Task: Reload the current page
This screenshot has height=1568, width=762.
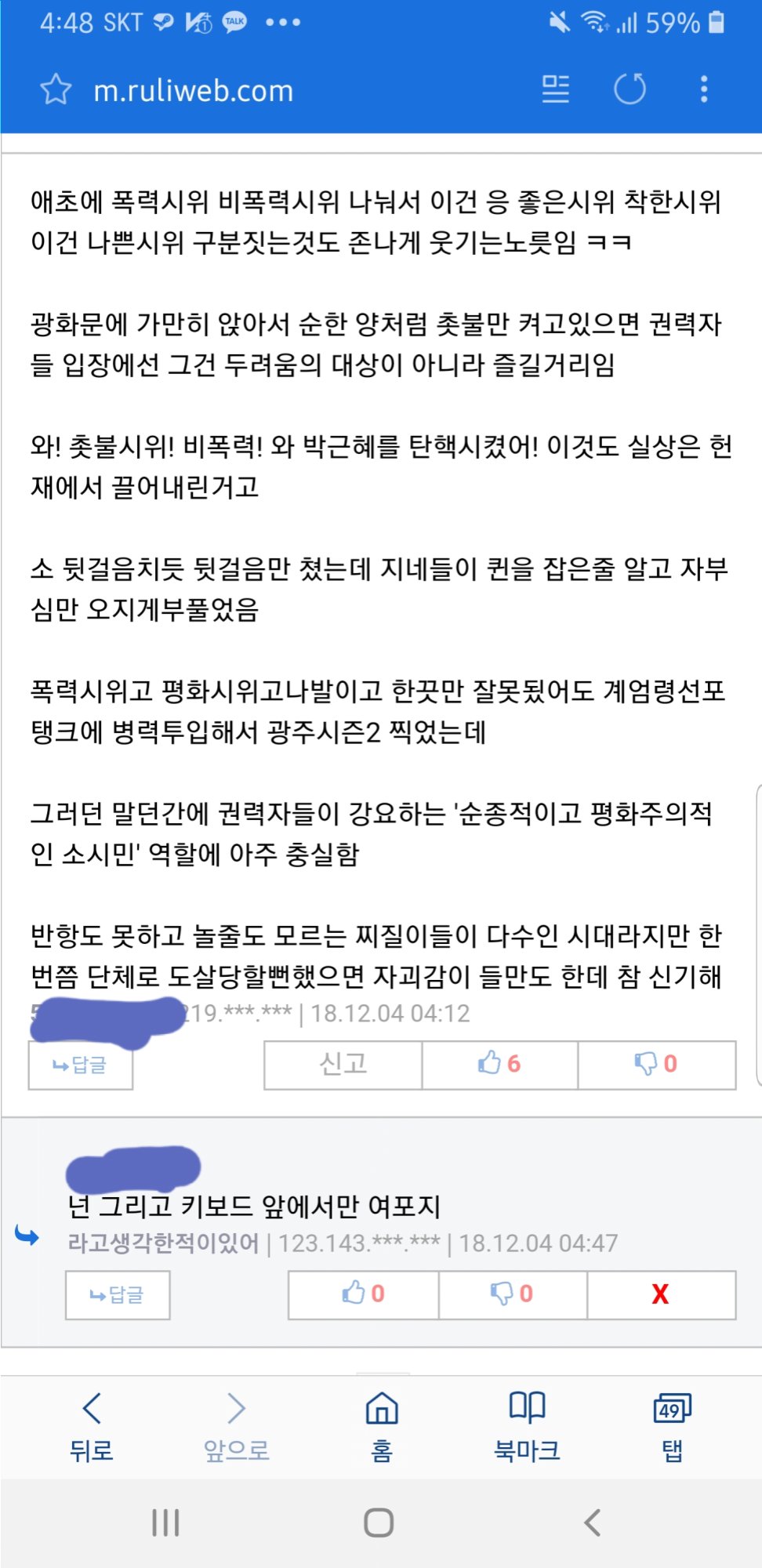Action: (630, 89)
